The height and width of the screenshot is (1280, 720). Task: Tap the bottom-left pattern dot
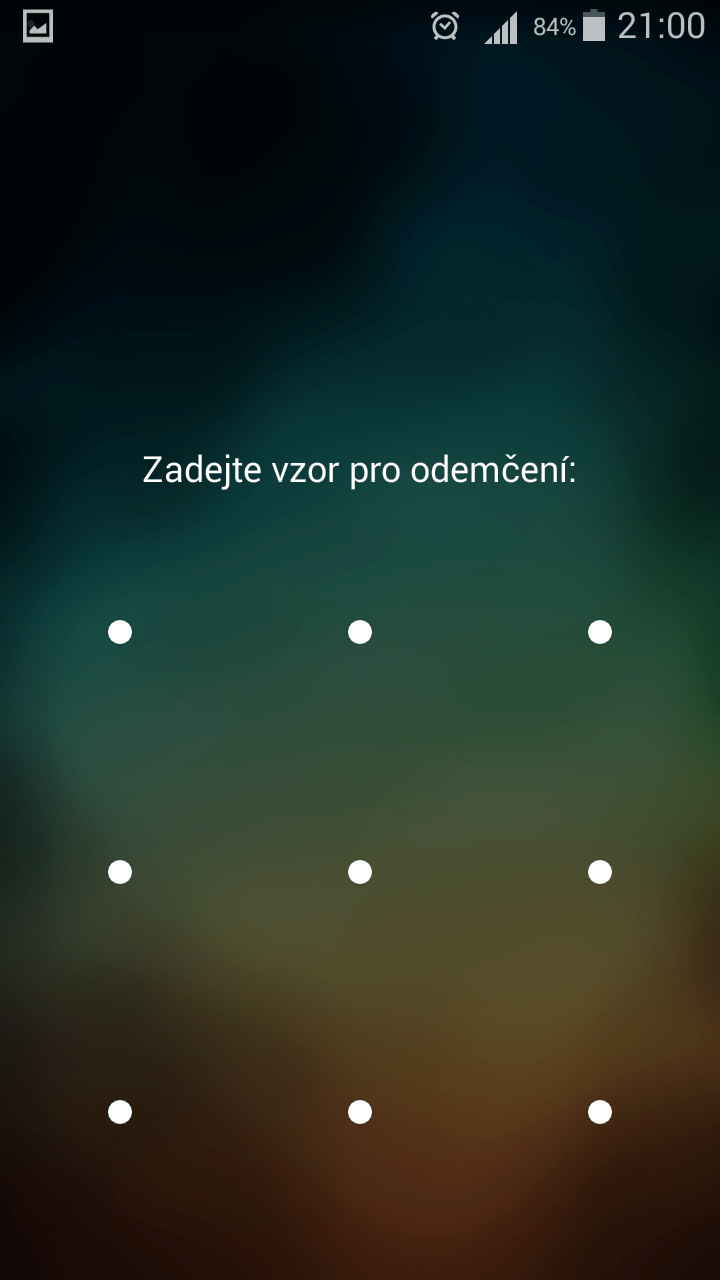[x=120, y=1112]
